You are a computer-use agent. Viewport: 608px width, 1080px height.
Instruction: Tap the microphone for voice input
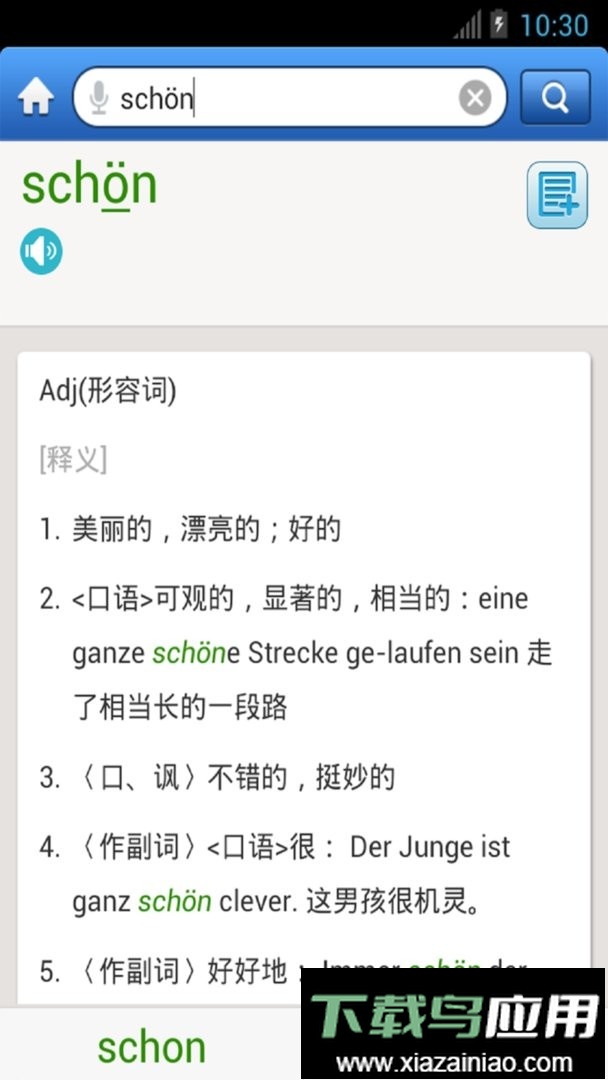98,98
